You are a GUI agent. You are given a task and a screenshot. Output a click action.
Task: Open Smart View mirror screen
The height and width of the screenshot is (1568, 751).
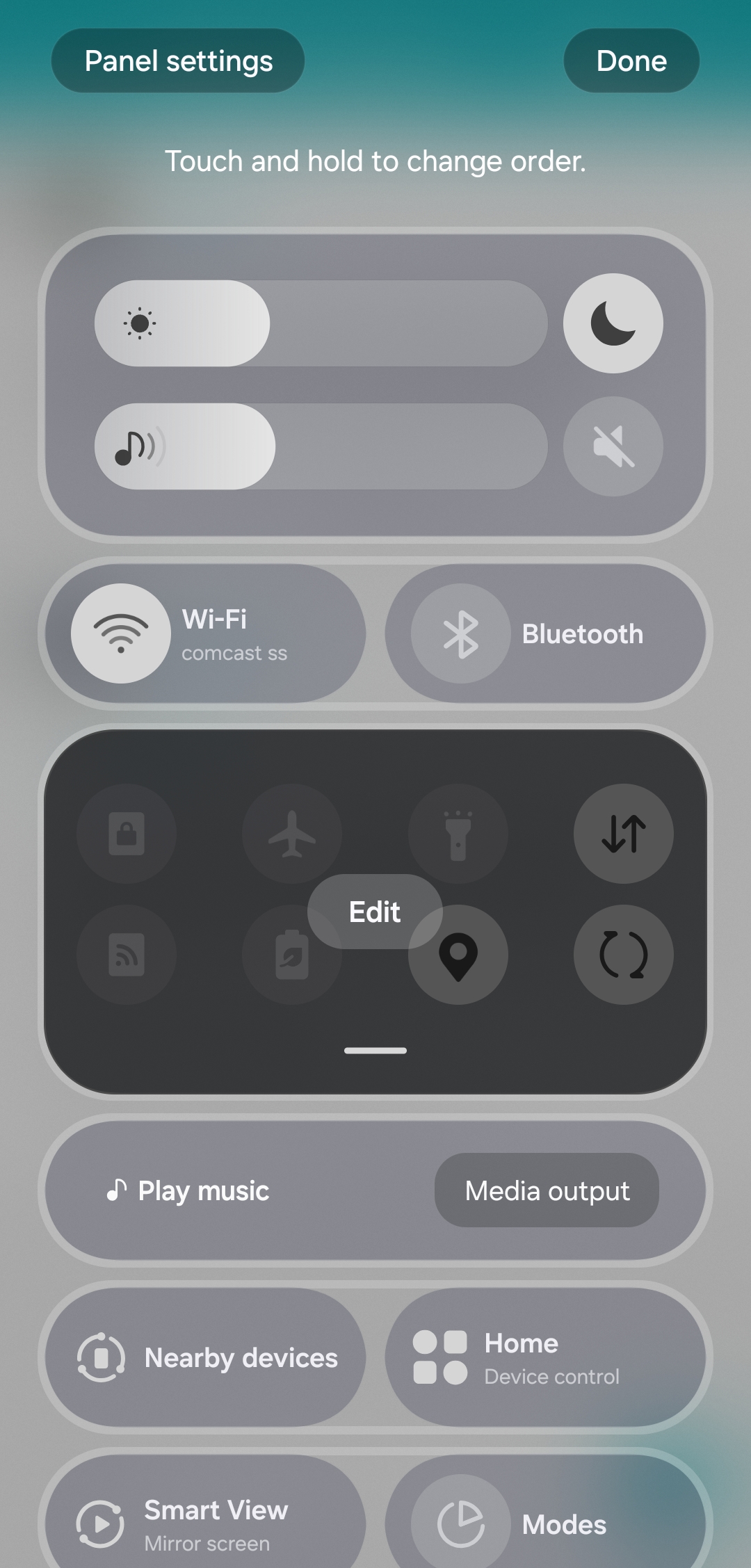pos(206,1524)
